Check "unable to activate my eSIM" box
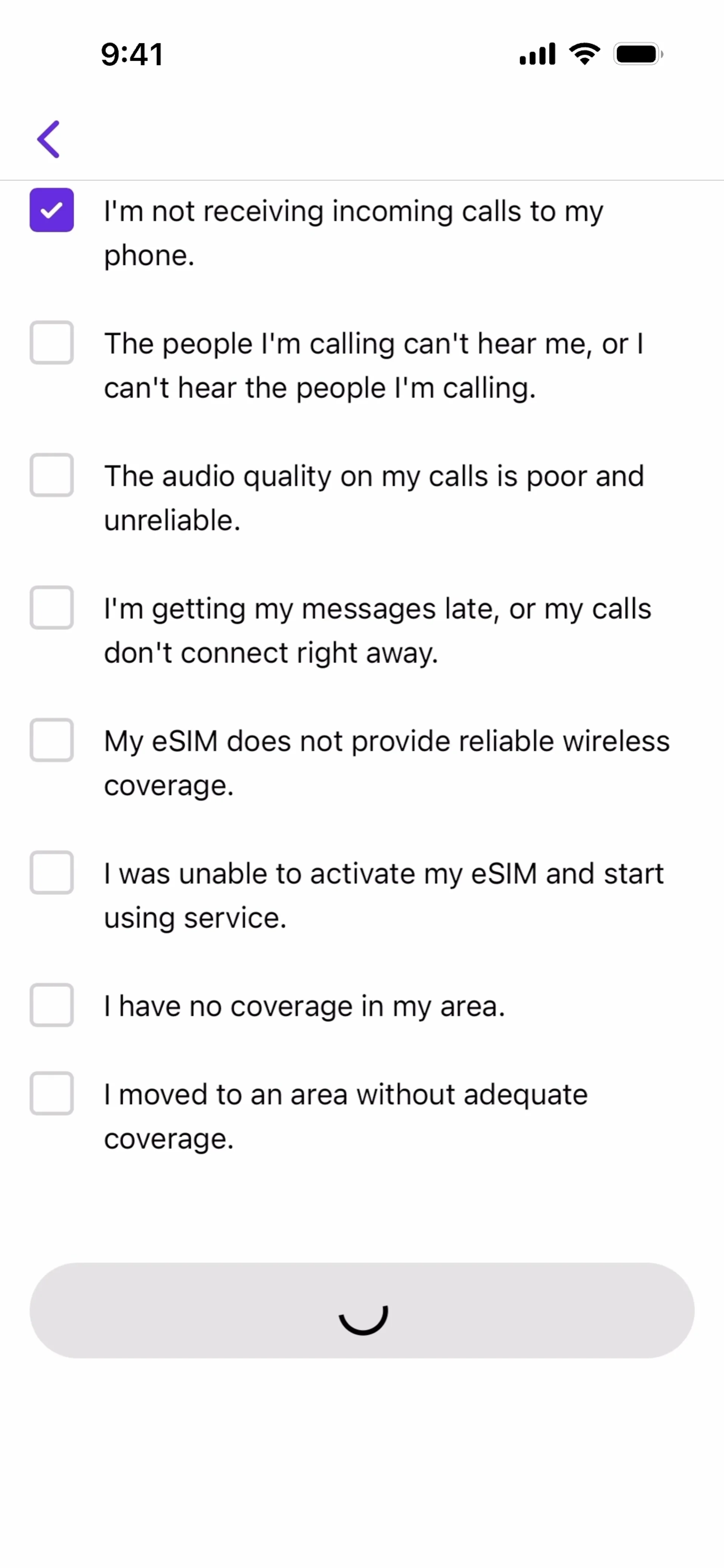This screenshot has height=1568, width=724. pyautogui.click(x=52, y=873)
